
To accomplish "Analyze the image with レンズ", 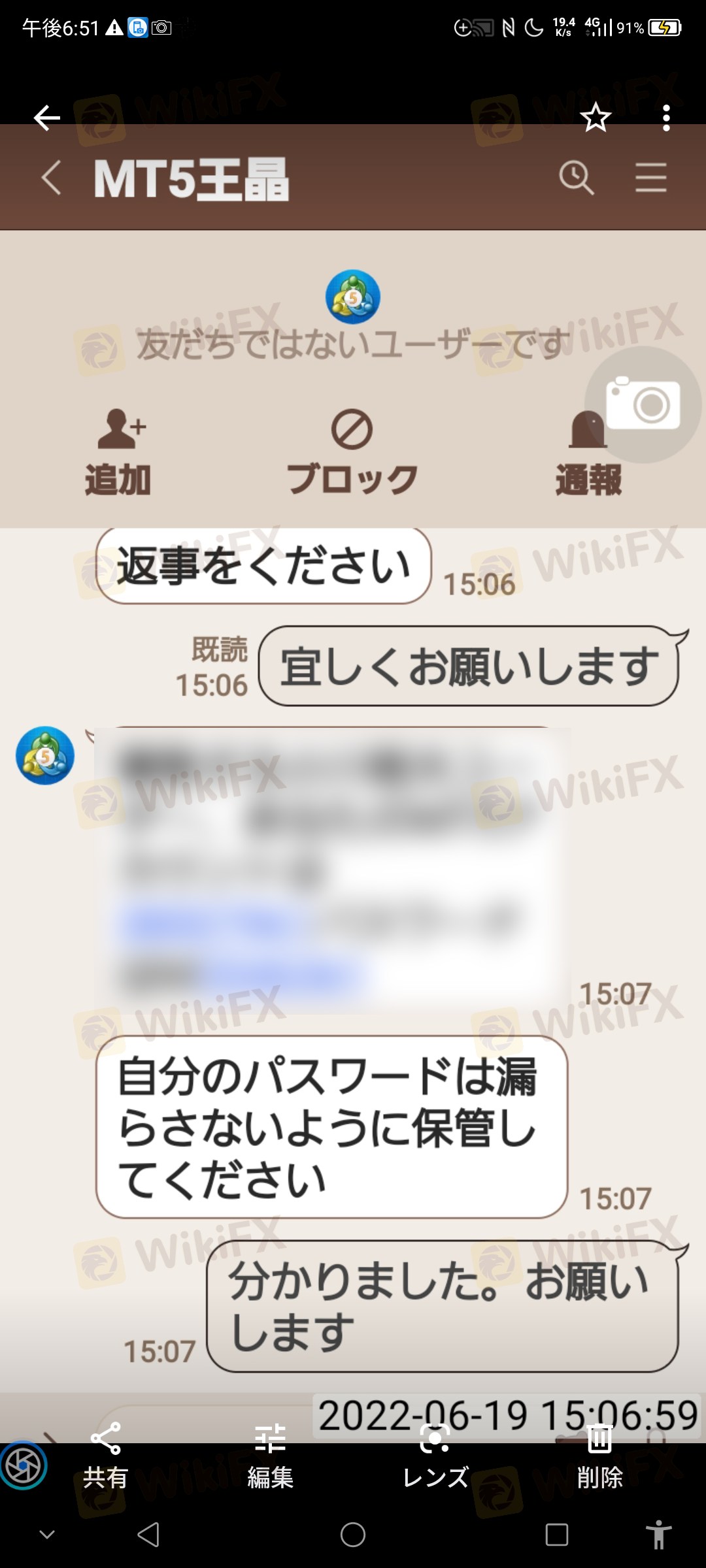I will tap(435, 1457).
